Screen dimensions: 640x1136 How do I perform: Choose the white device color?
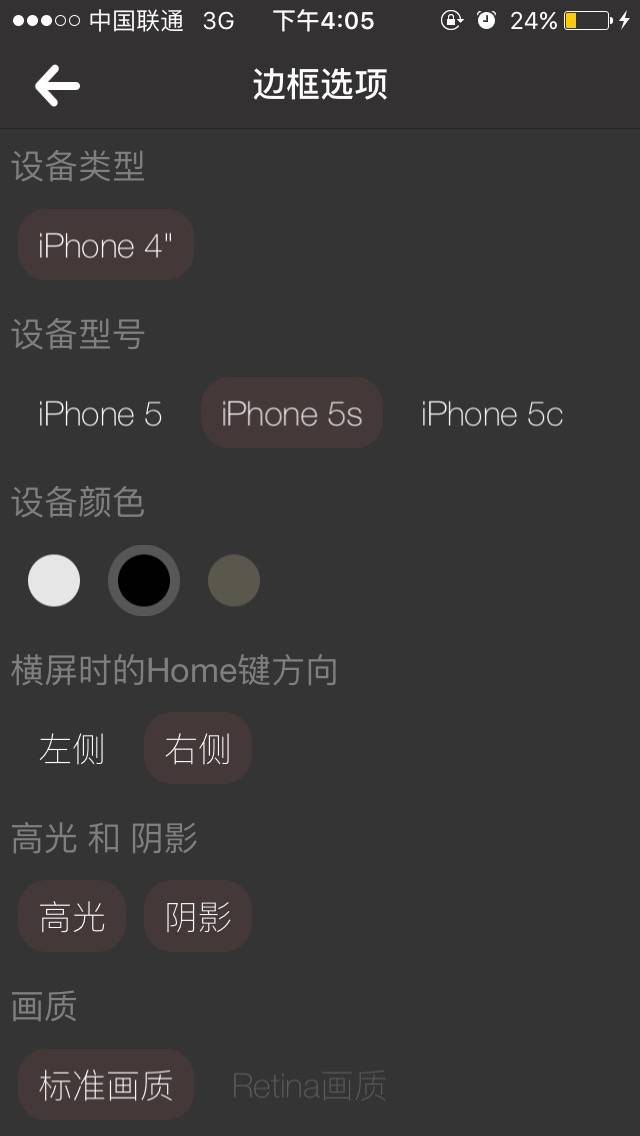pos(54,580)
